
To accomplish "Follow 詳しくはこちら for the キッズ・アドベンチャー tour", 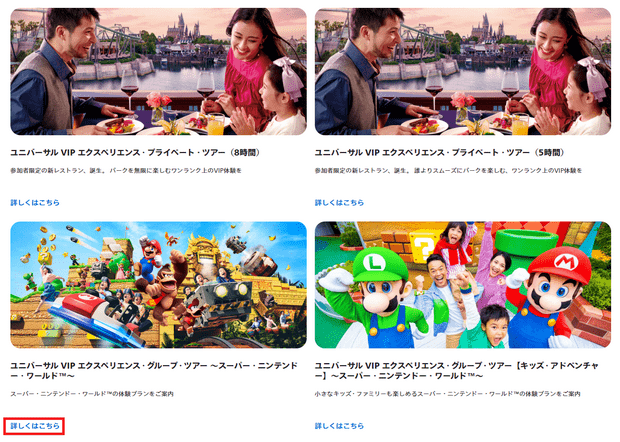I will [339, 426].
